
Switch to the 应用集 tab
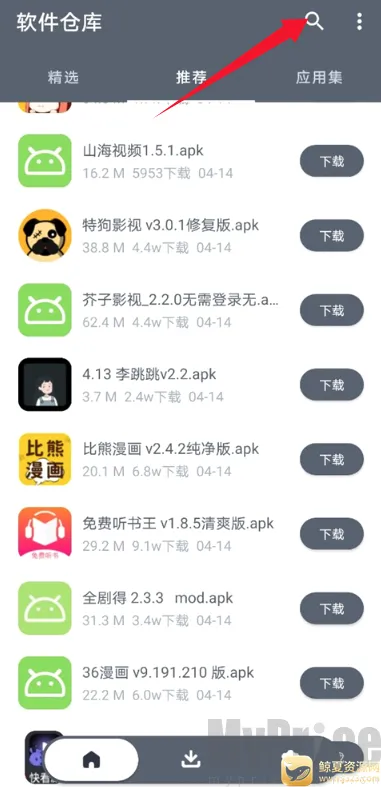click(x=318, y=77)
